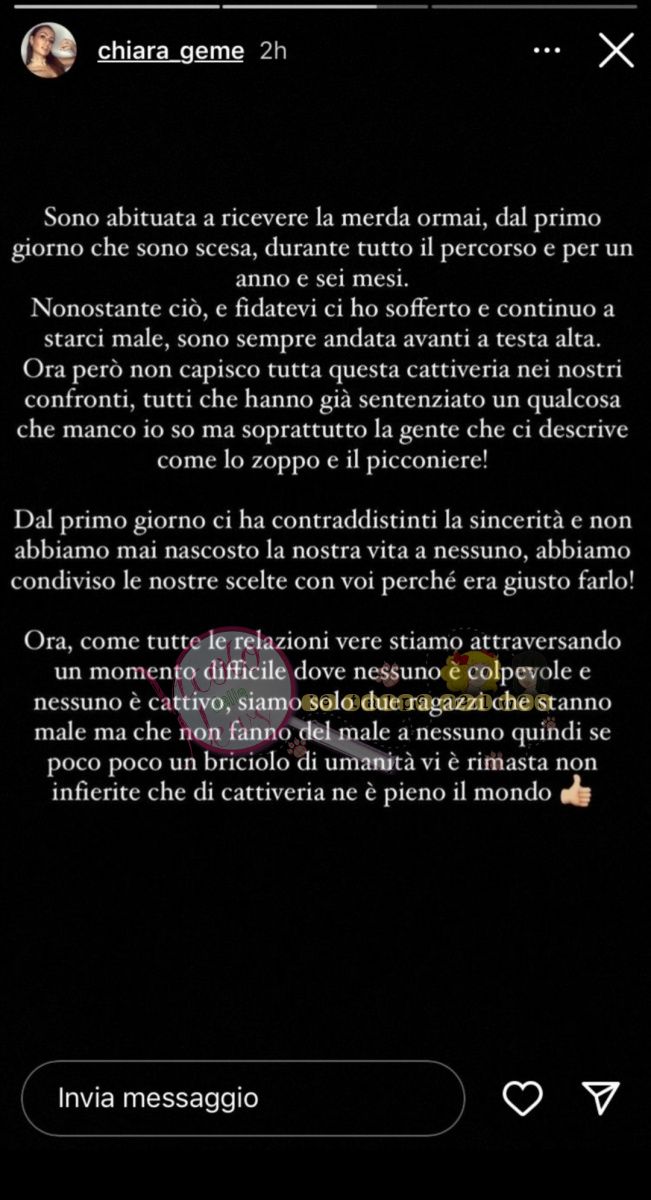The height and width of the screenshot is (1200, 651).
Task: Like this story with the heart
Action: (x=522, y=1098)
